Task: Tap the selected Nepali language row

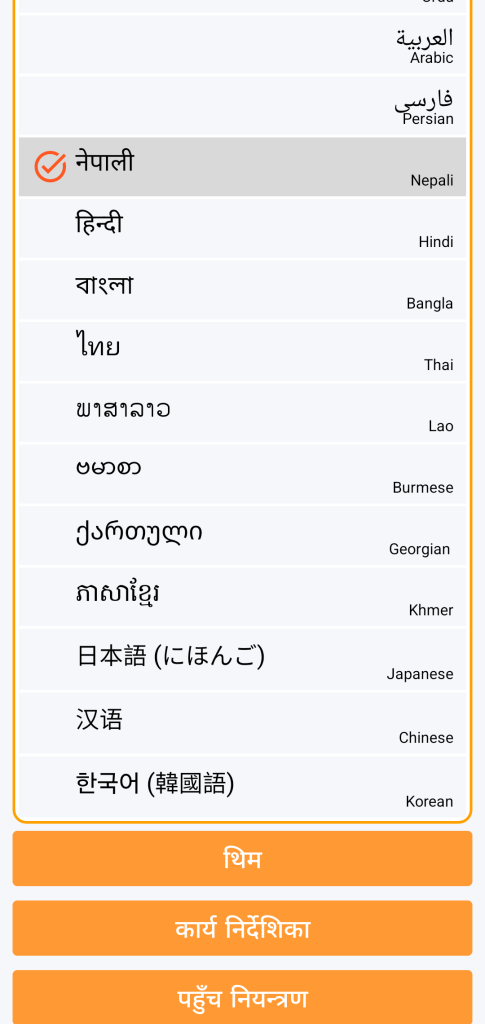Action: pyautogui.click(x=242, y=167)
